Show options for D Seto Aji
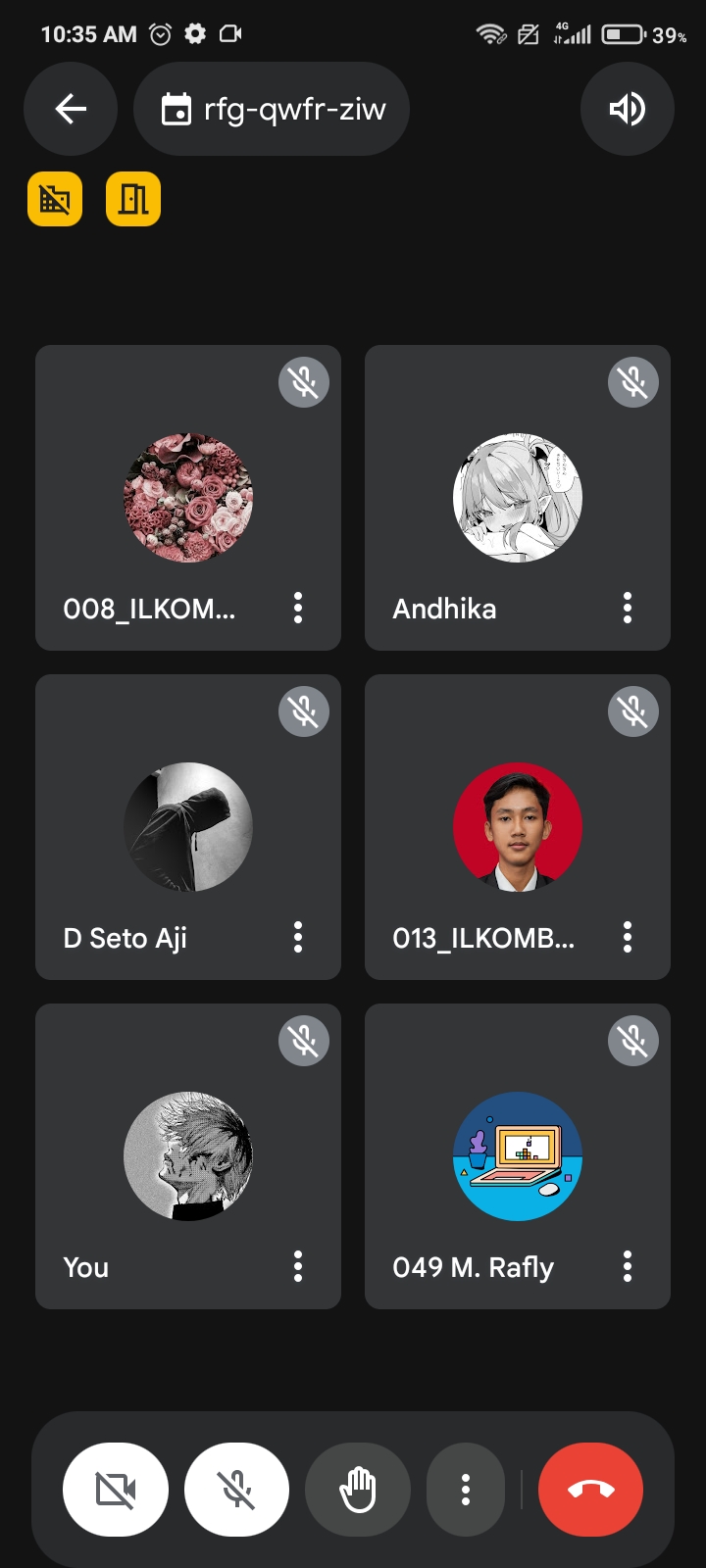Viewport: 706px width, 1568px height. (x=298, y=938)
